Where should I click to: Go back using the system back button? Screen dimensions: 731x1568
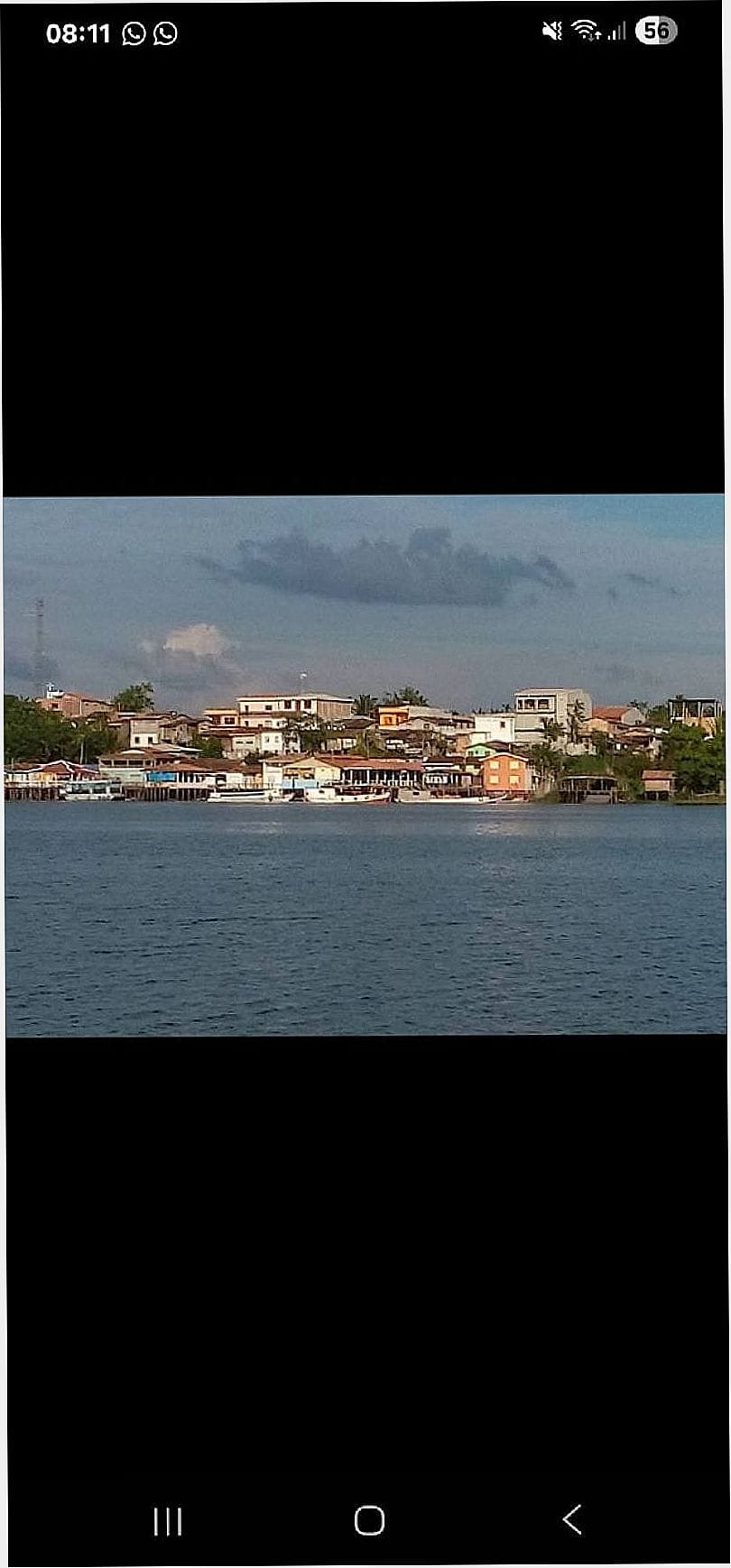pos(572,1520)
